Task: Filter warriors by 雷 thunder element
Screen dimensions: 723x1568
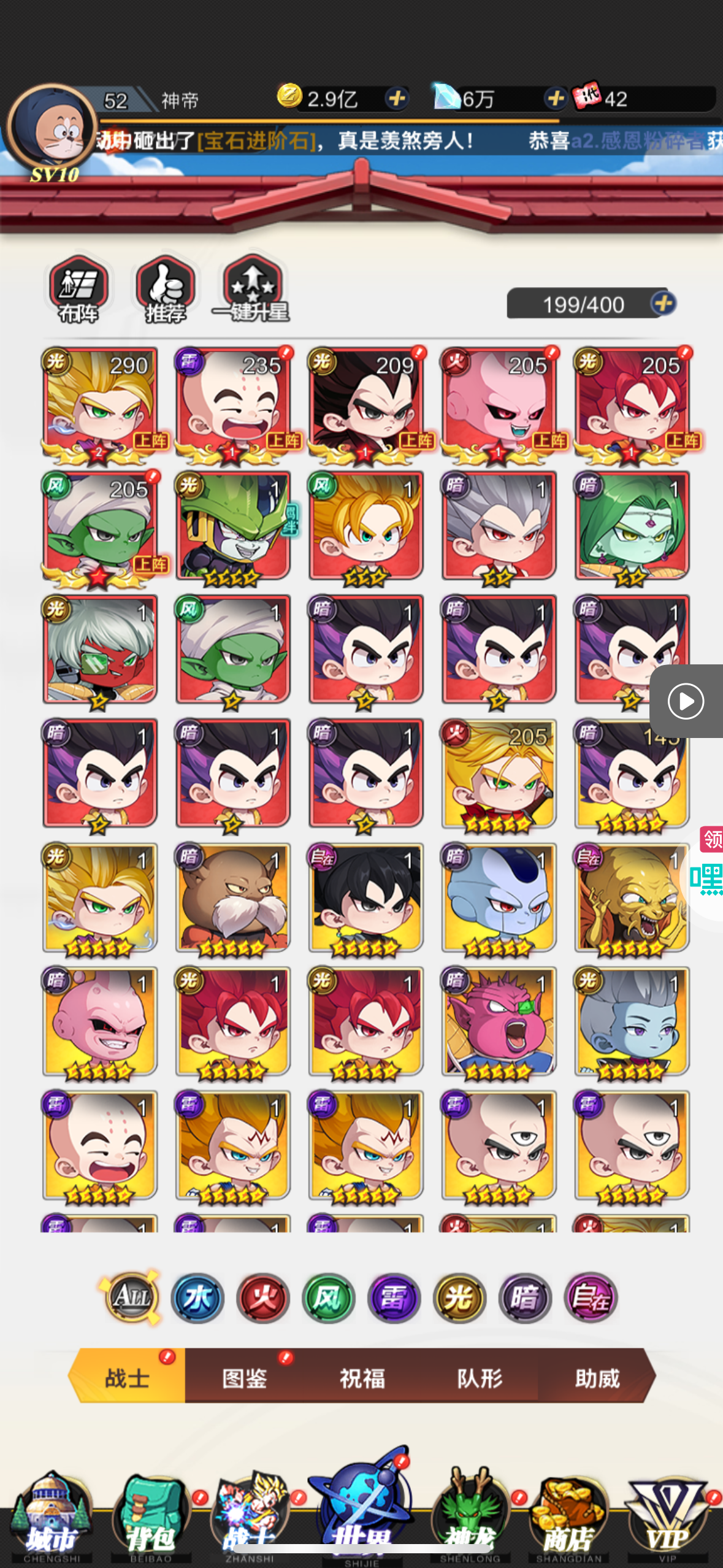Action: (x=394, y=1297)
